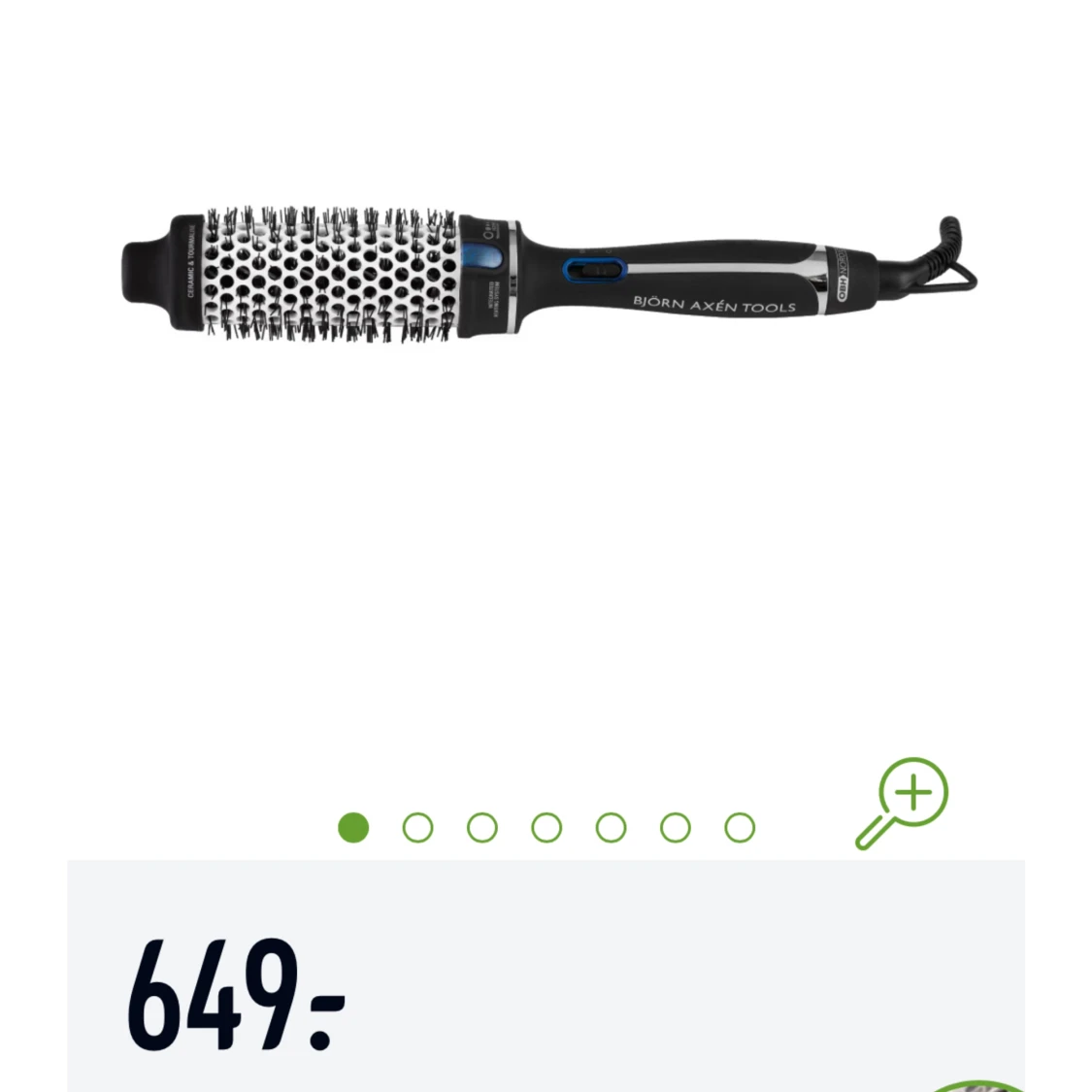Jump to the last image indicator dot
The height and width of the screenshot is (1092, 1092).
(x=740, y=828)
